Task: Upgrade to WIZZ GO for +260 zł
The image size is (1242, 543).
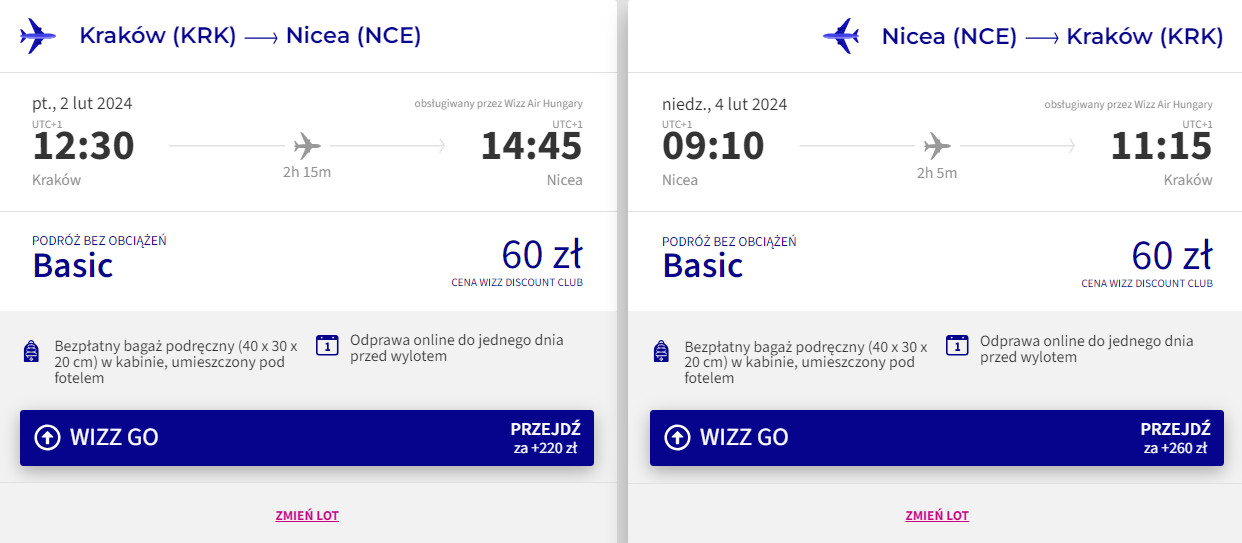Action: (x=936, y=438)
